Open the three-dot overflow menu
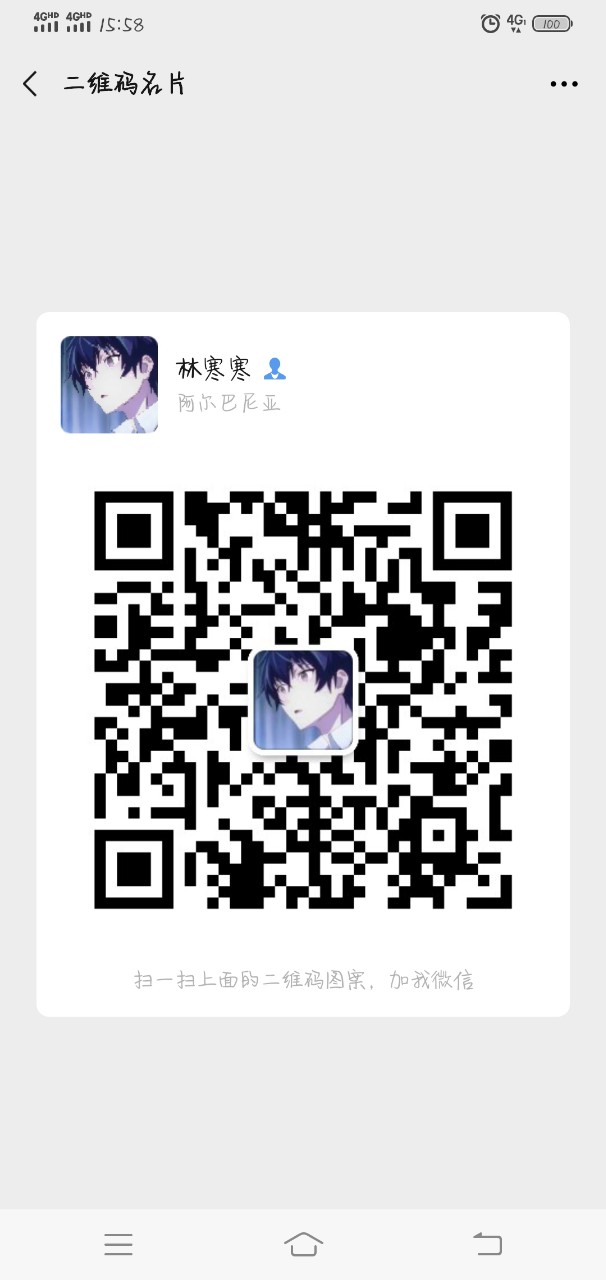Screen dimensions: 606x1280 (x=564, y=84)
